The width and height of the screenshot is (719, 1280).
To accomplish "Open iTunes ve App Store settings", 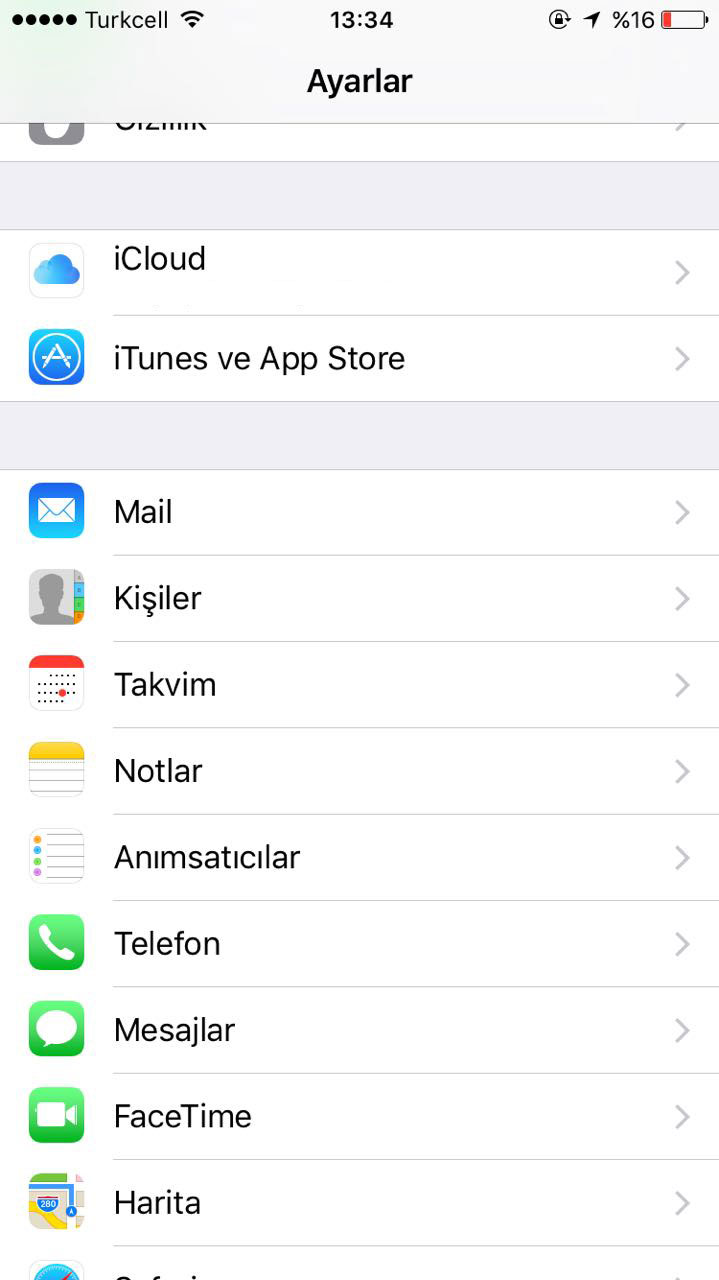I will (359, 358).
